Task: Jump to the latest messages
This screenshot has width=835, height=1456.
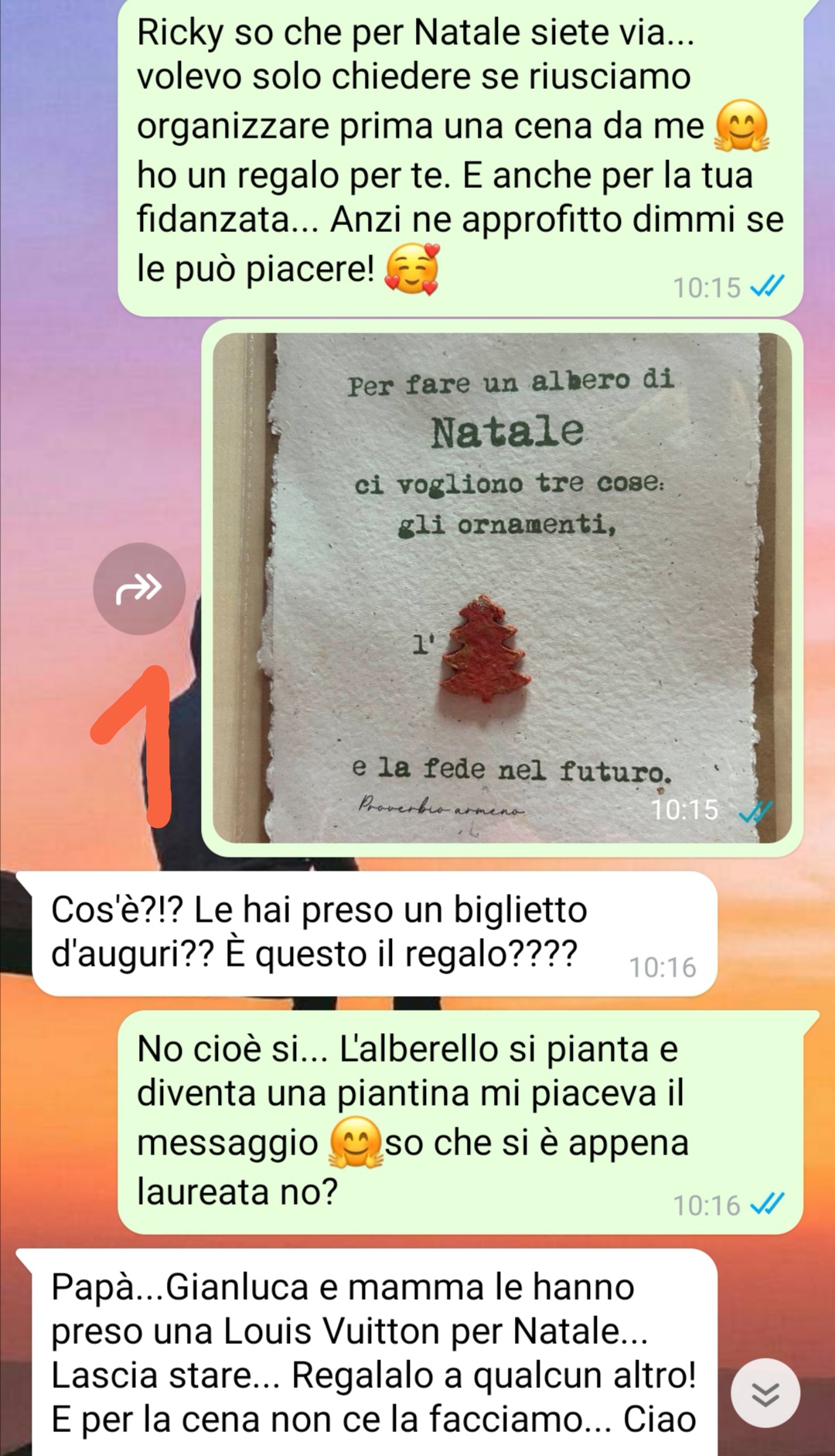Action: click(765, 1393)
